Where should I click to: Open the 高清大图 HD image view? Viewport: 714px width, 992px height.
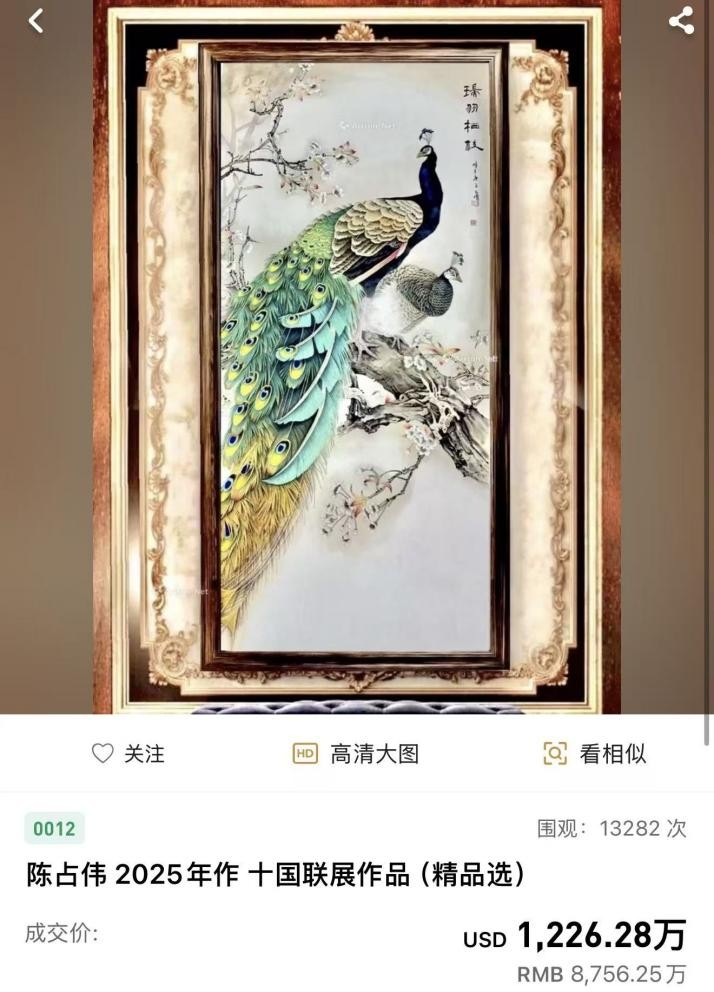click(x=356, y=754)
